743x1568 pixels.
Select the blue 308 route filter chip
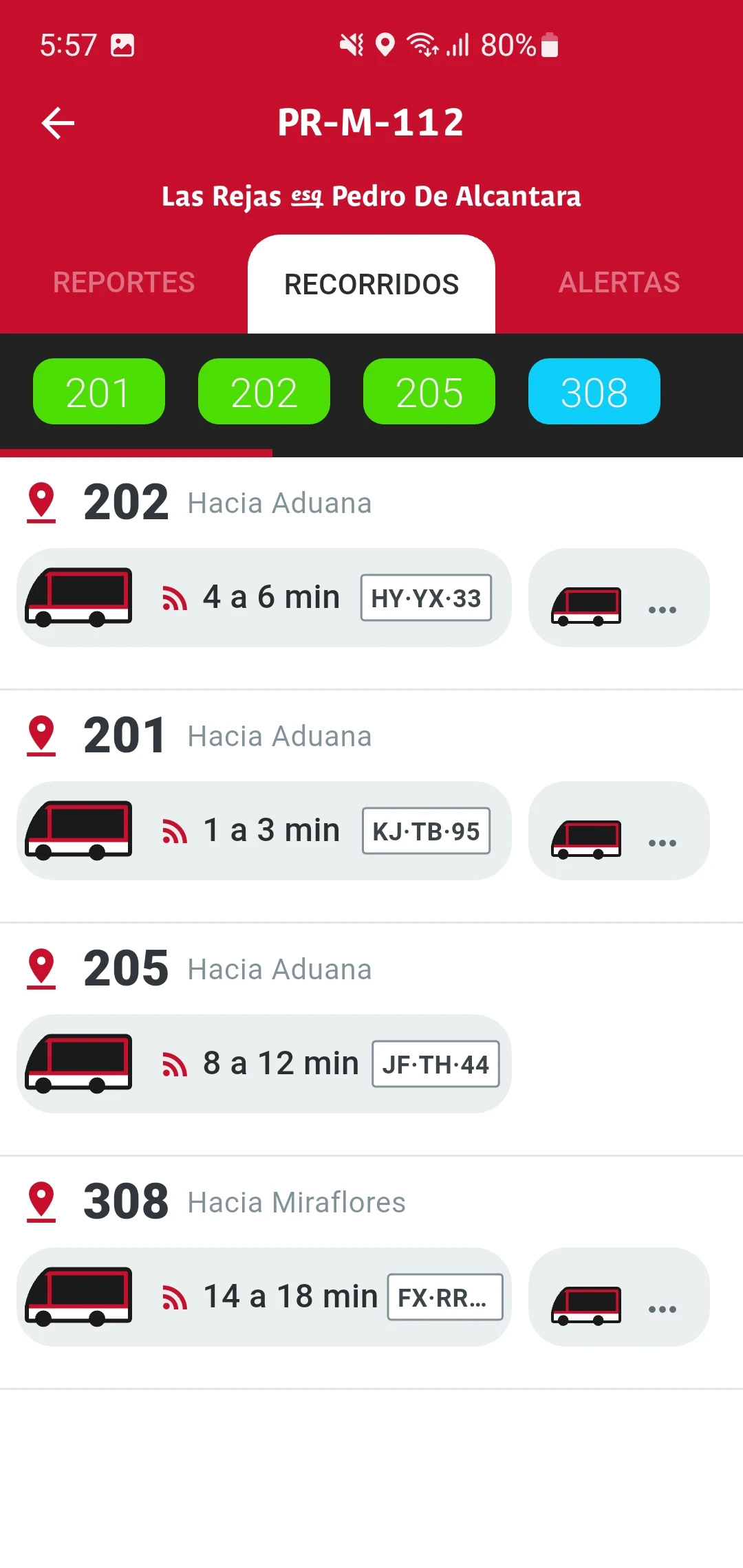594,391
